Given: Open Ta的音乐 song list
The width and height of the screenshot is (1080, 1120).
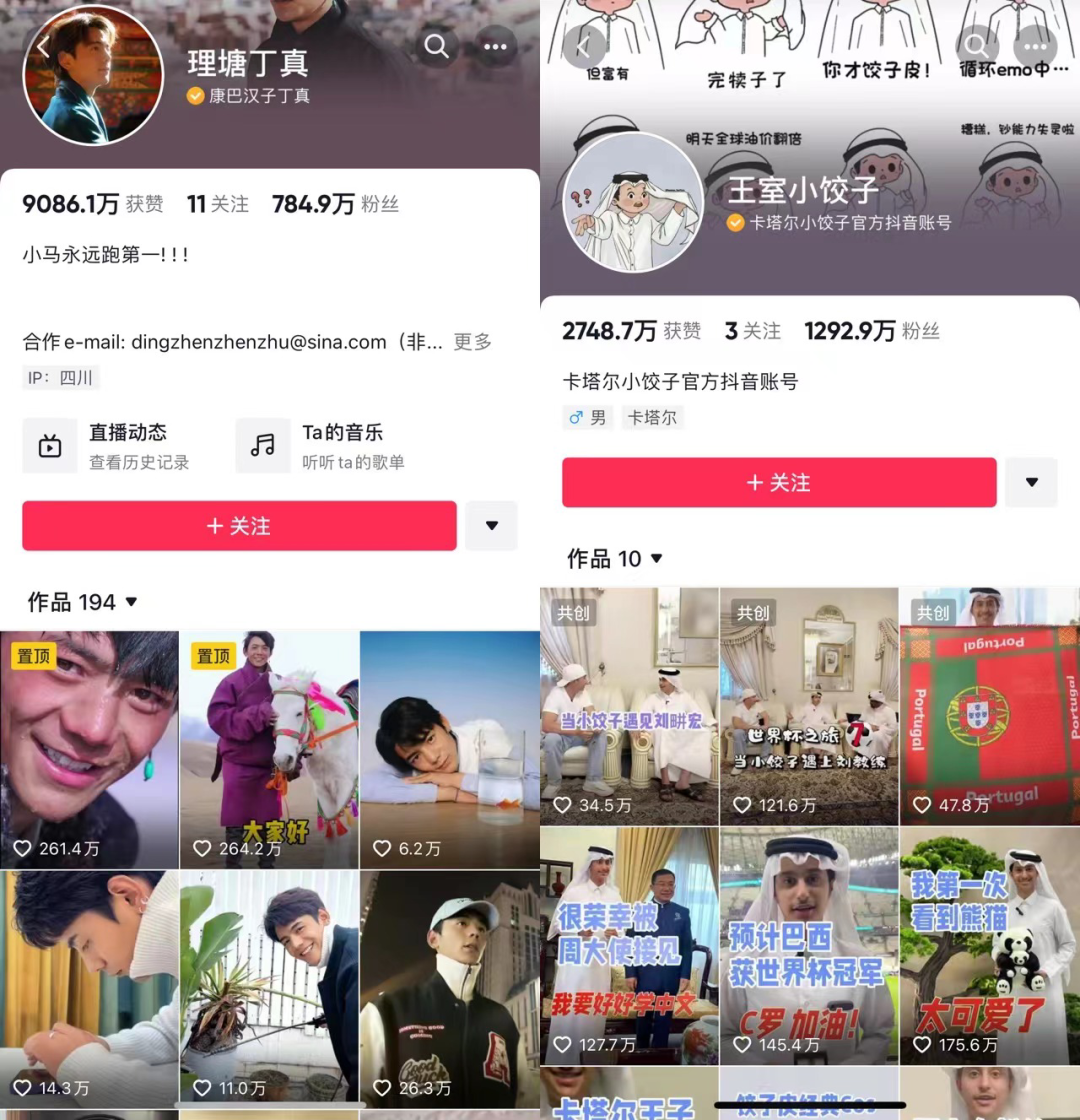Looking at the screenshot, I should point(320,446).
